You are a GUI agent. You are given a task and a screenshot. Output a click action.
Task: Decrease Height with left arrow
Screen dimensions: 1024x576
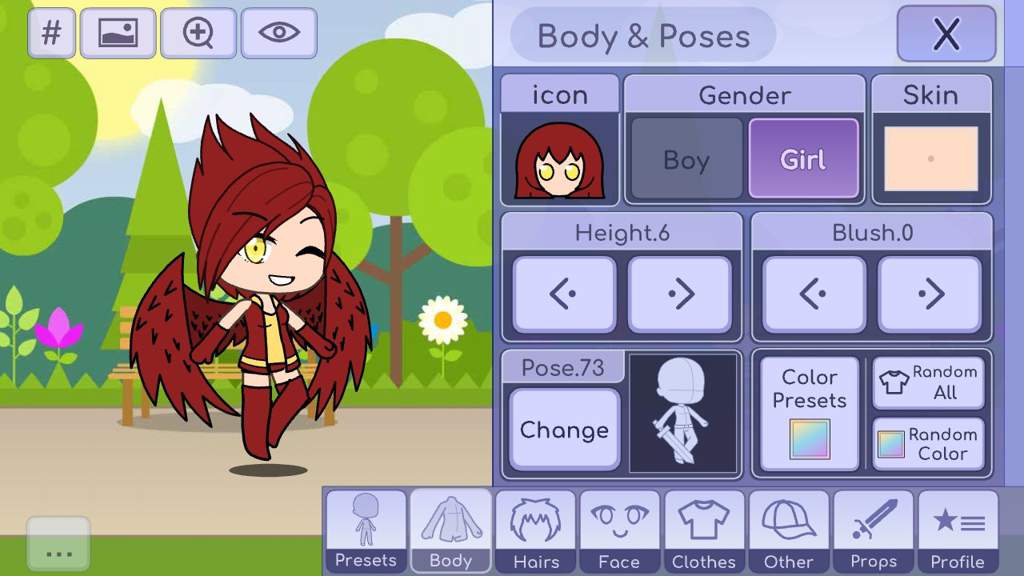pos(563,294)
